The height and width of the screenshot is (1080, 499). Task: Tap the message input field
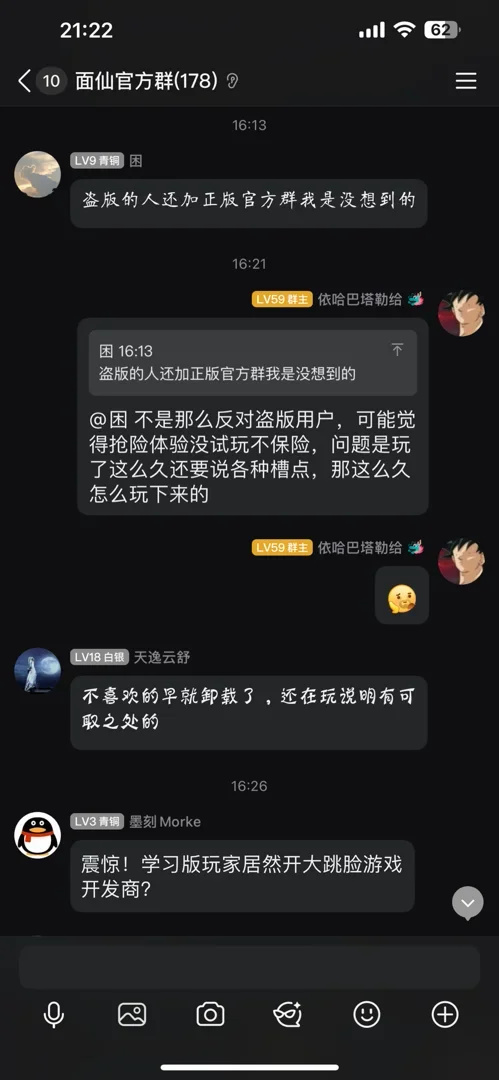249,967
